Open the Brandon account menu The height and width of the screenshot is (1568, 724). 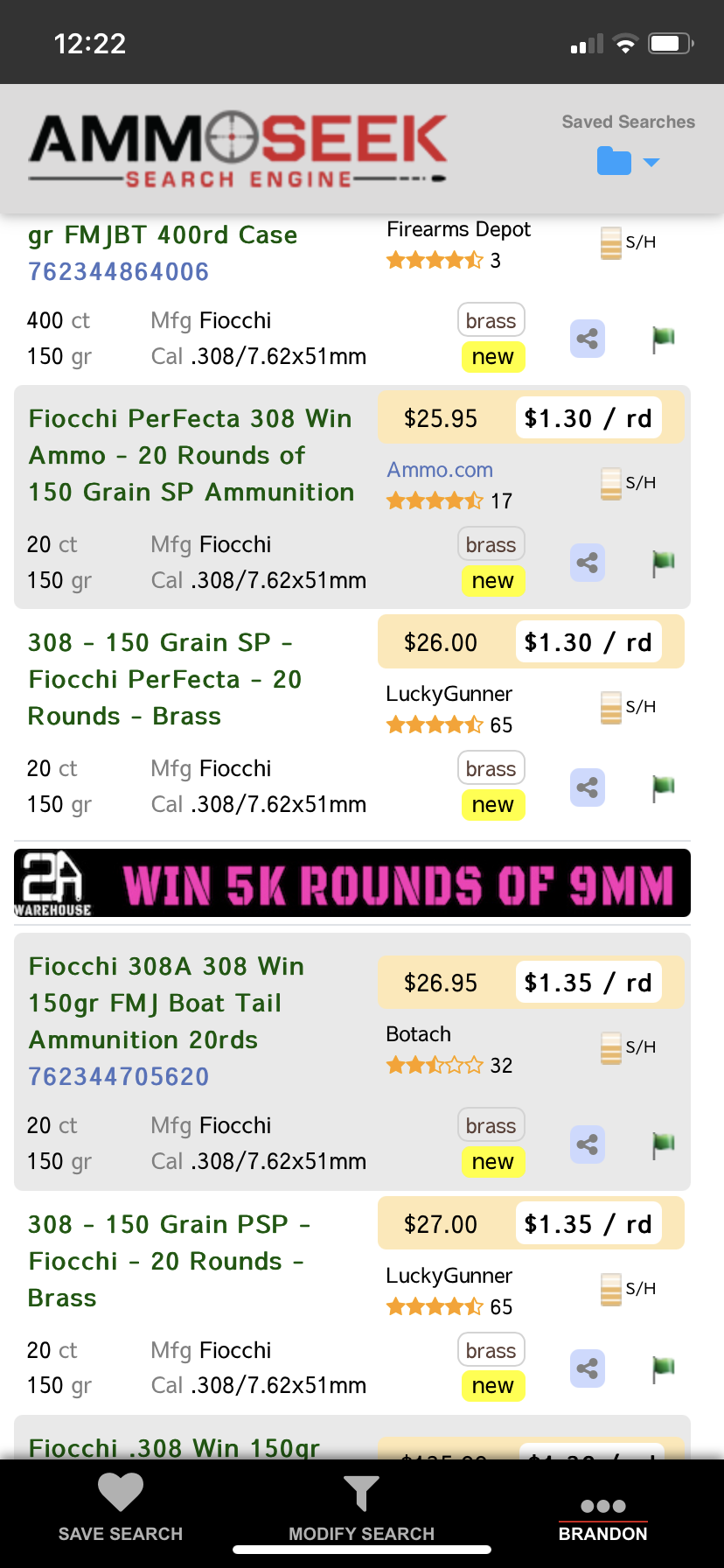pyautogui.click(x=603, y=1520)
